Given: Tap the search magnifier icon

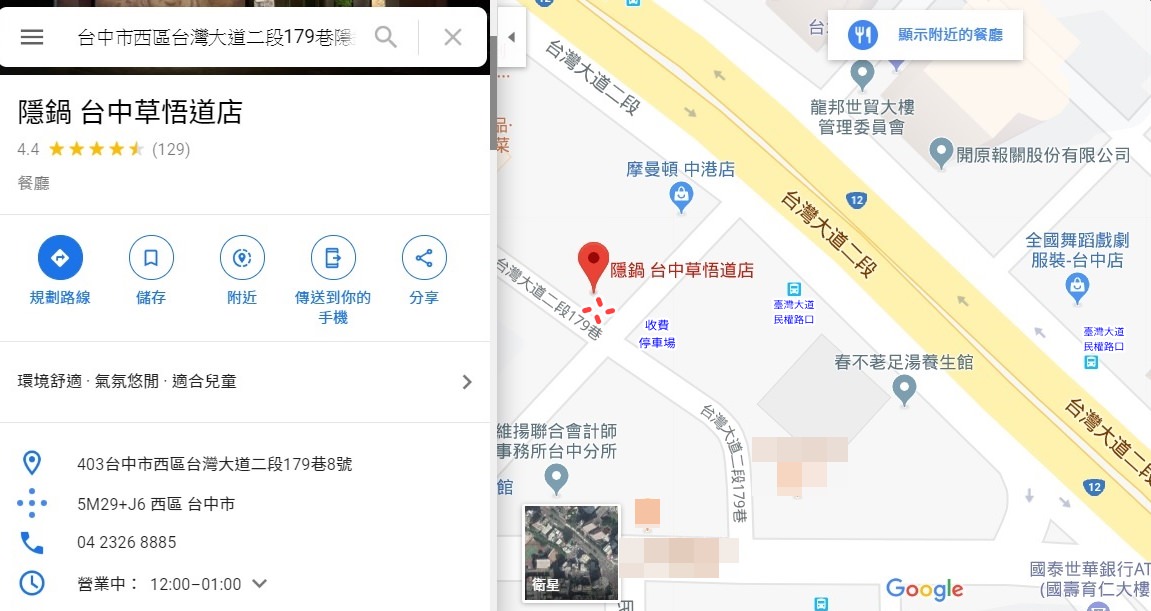Looking at the screenshot, I should 386,37.
